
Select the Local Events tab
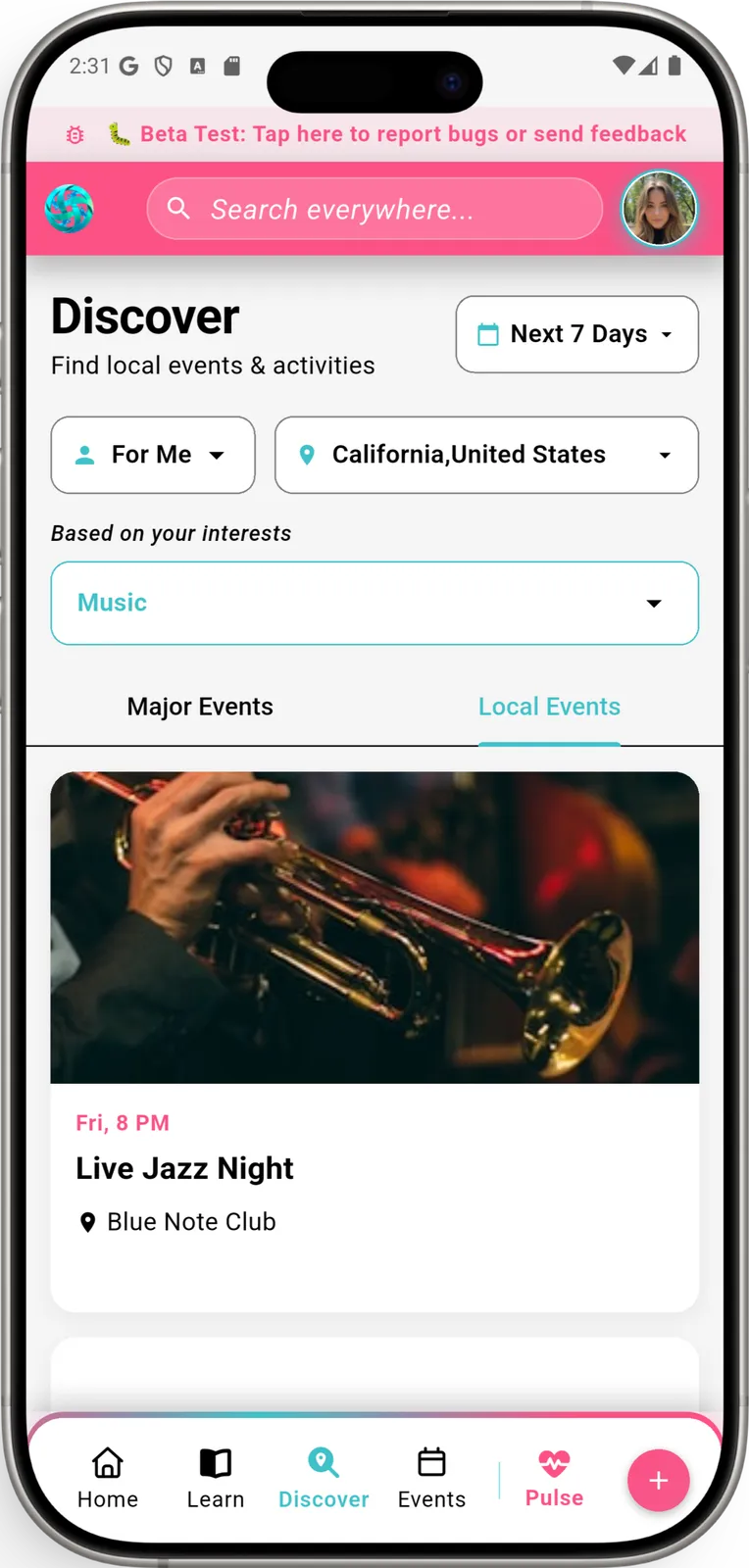(549, 707)
